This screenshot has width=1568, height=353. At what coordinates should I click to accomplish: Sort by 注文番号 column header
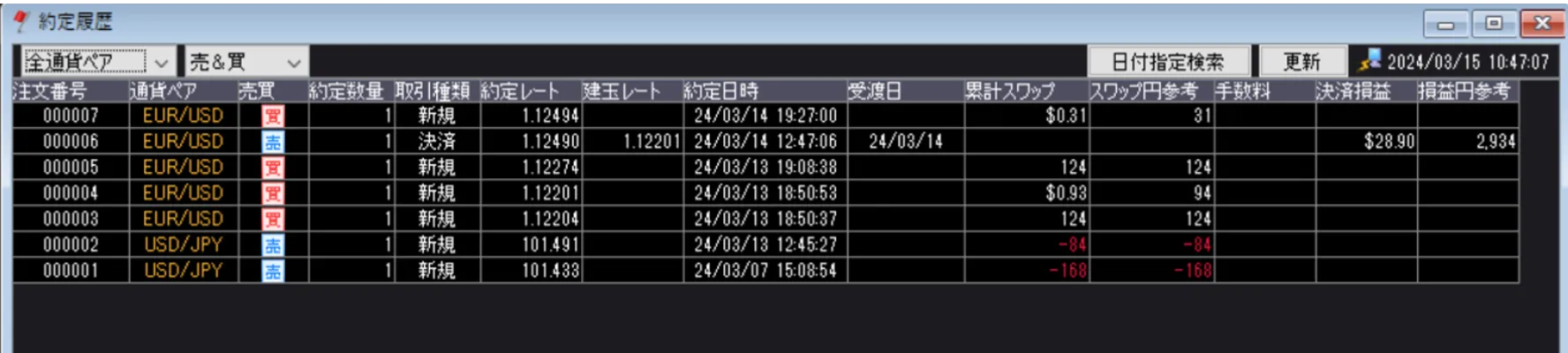coord(51,91)
